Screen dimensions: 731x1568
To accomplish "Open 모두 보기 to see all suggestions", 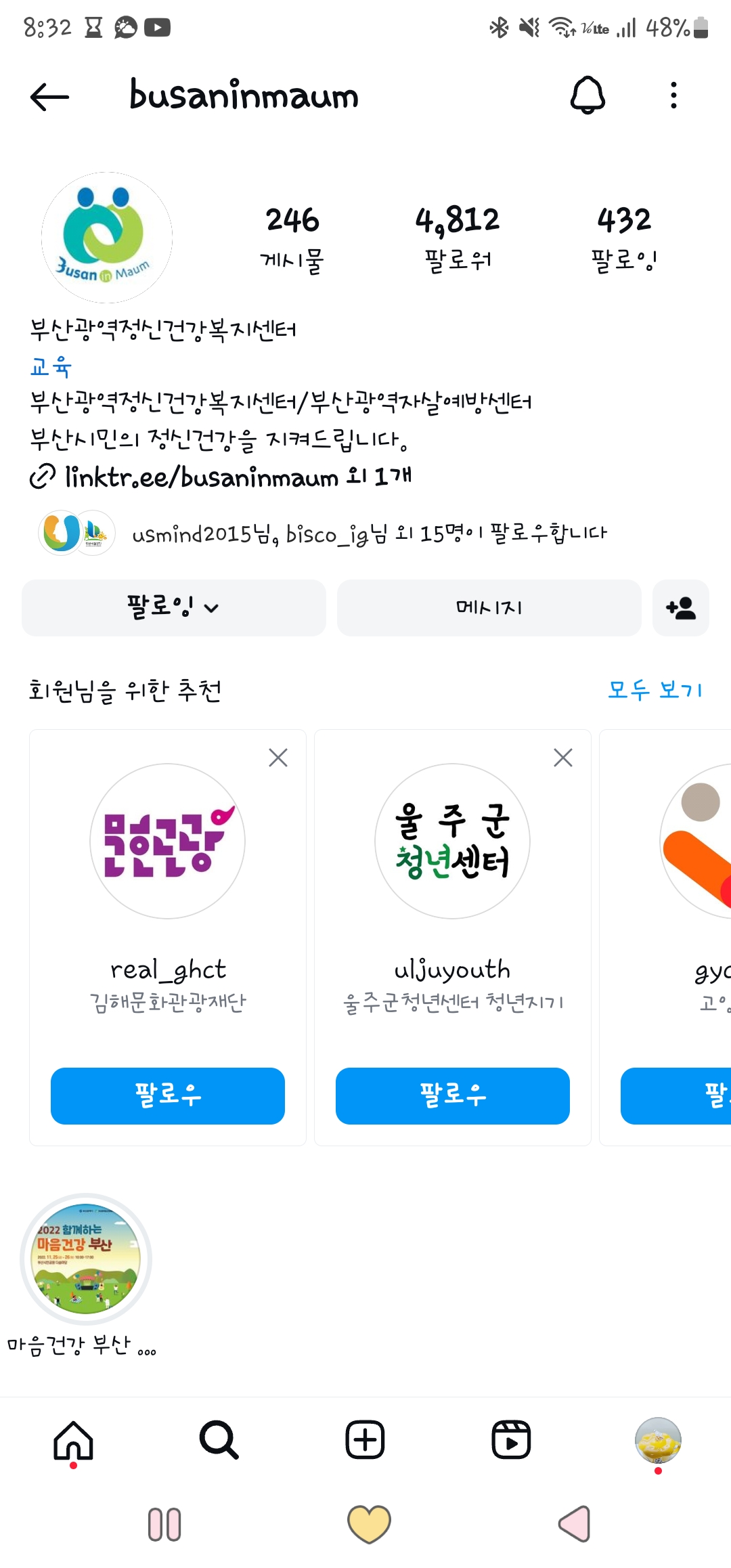I will point(655,690).
